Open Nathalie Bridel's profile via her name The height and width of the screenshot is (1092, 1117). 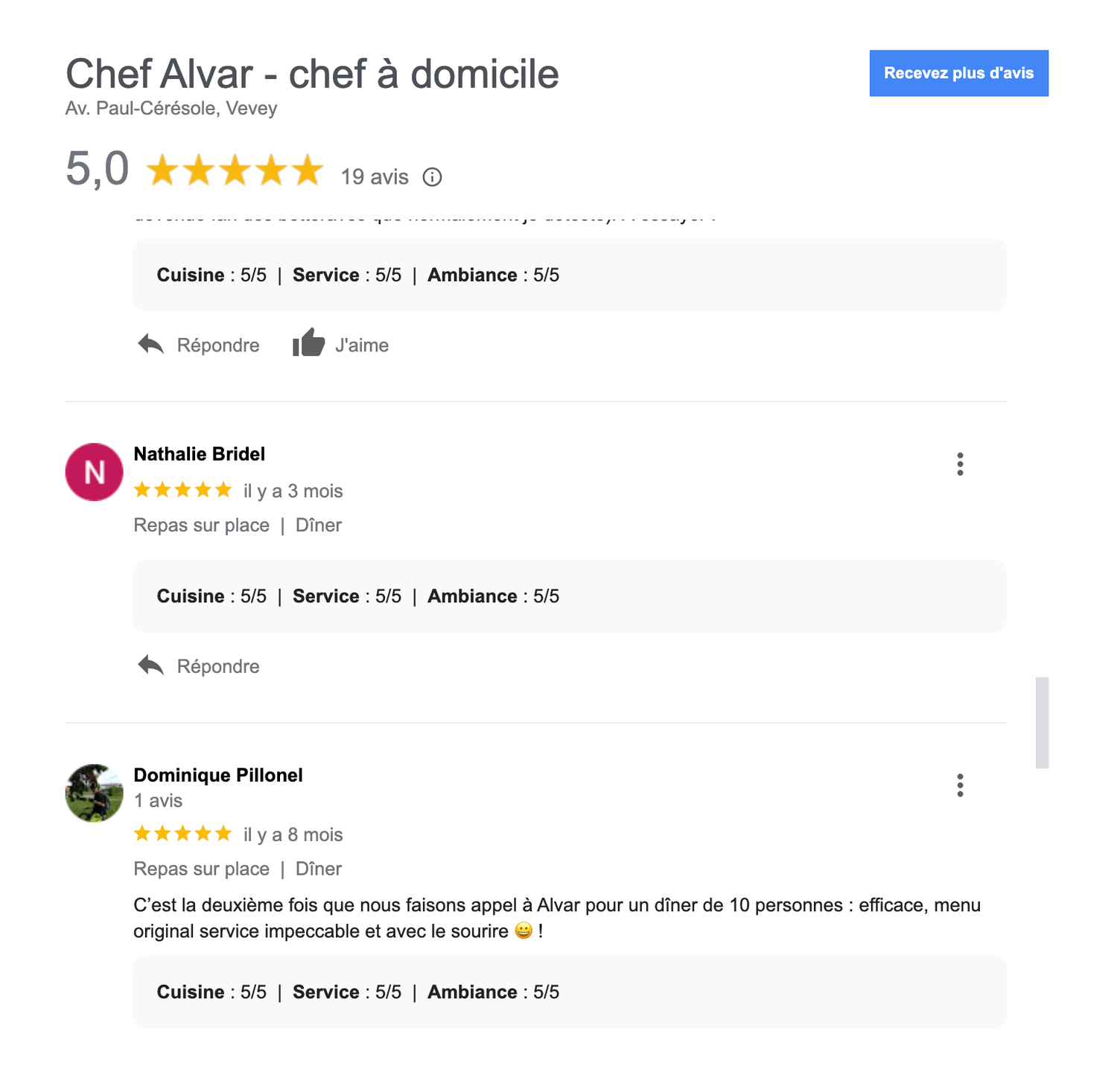[x=199, y=454]
